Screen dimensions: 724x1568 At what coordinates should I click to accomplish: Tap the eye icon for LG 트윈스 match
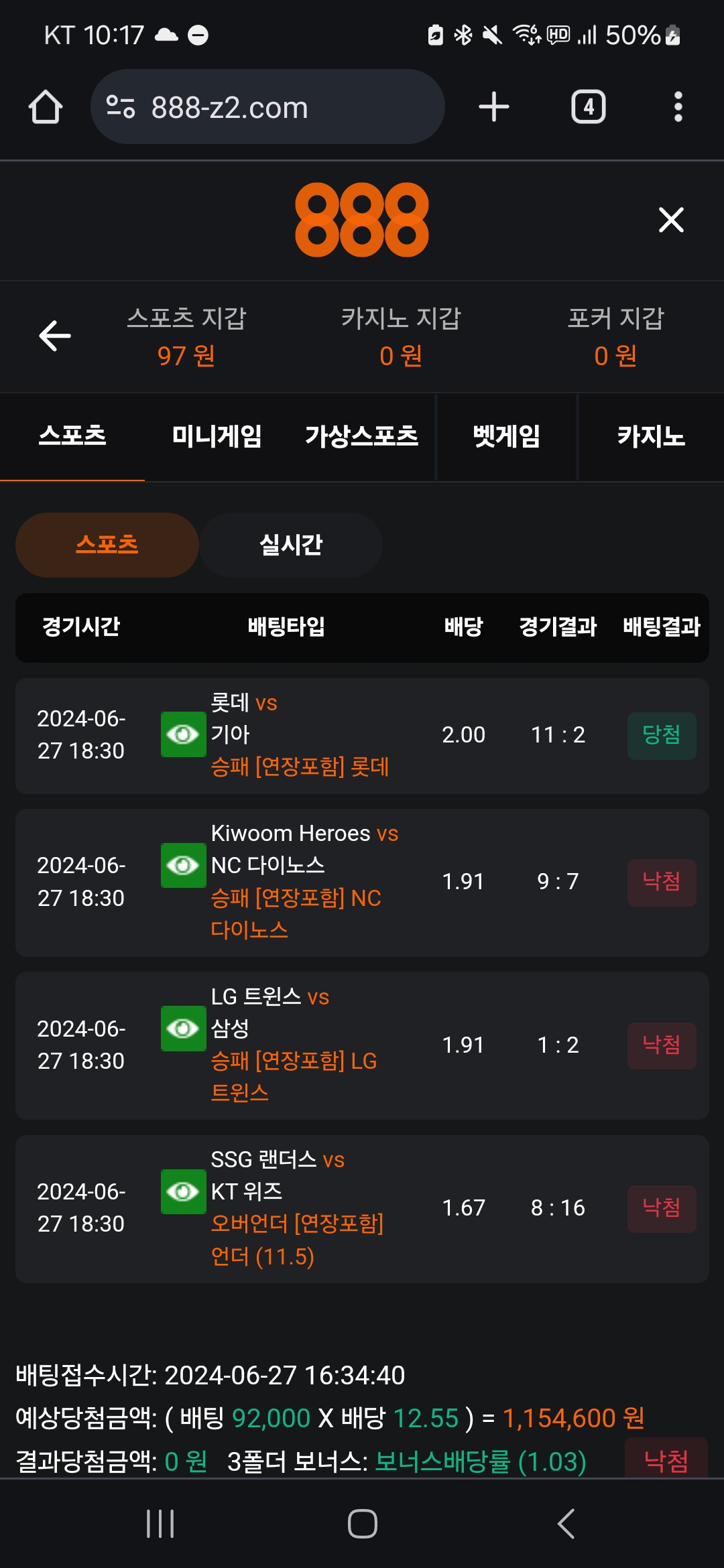[183, 1028]
